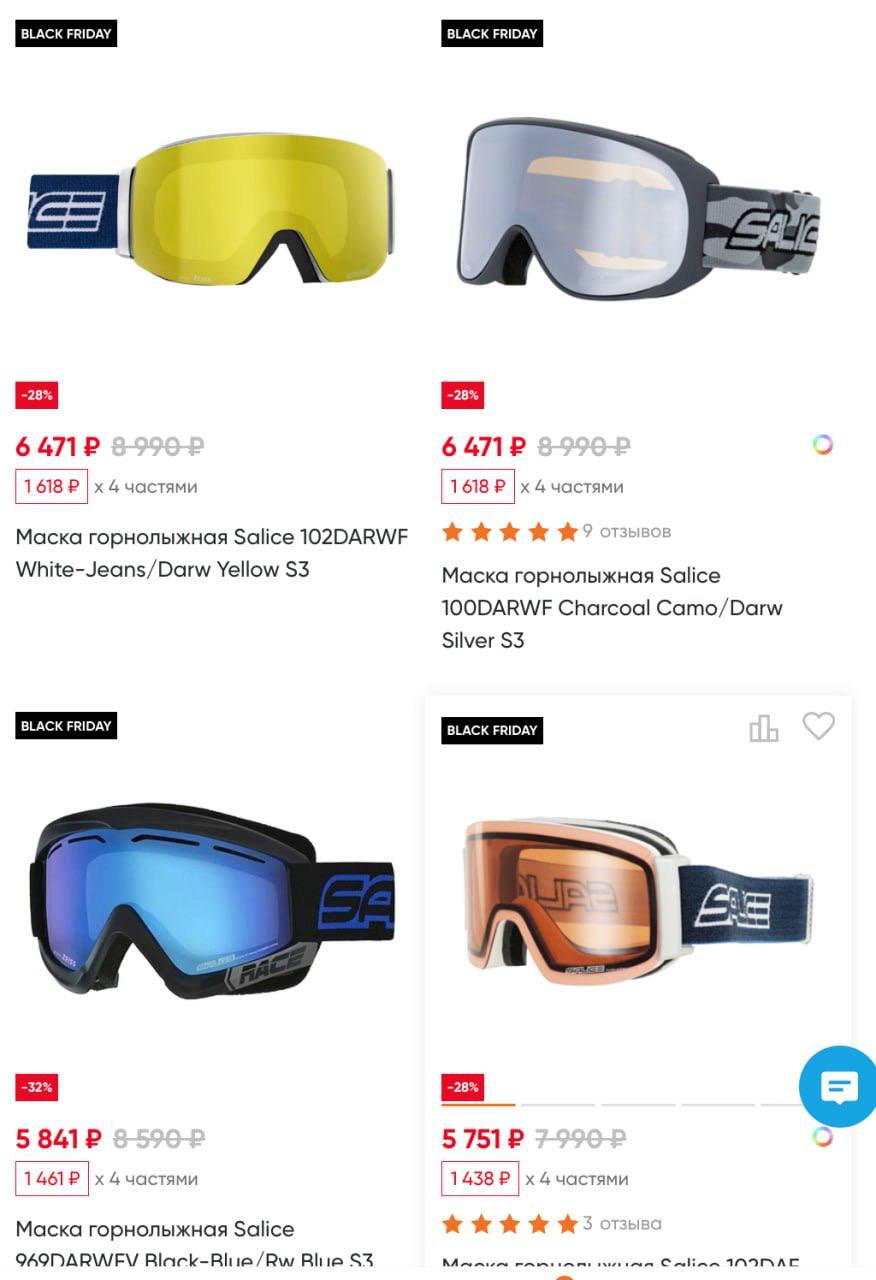Open the Salice 102DARWF White-Jeans yellow mask
Image resolution: width=876 pixels, height=1280 pixels.
click(x=211, y=553)
